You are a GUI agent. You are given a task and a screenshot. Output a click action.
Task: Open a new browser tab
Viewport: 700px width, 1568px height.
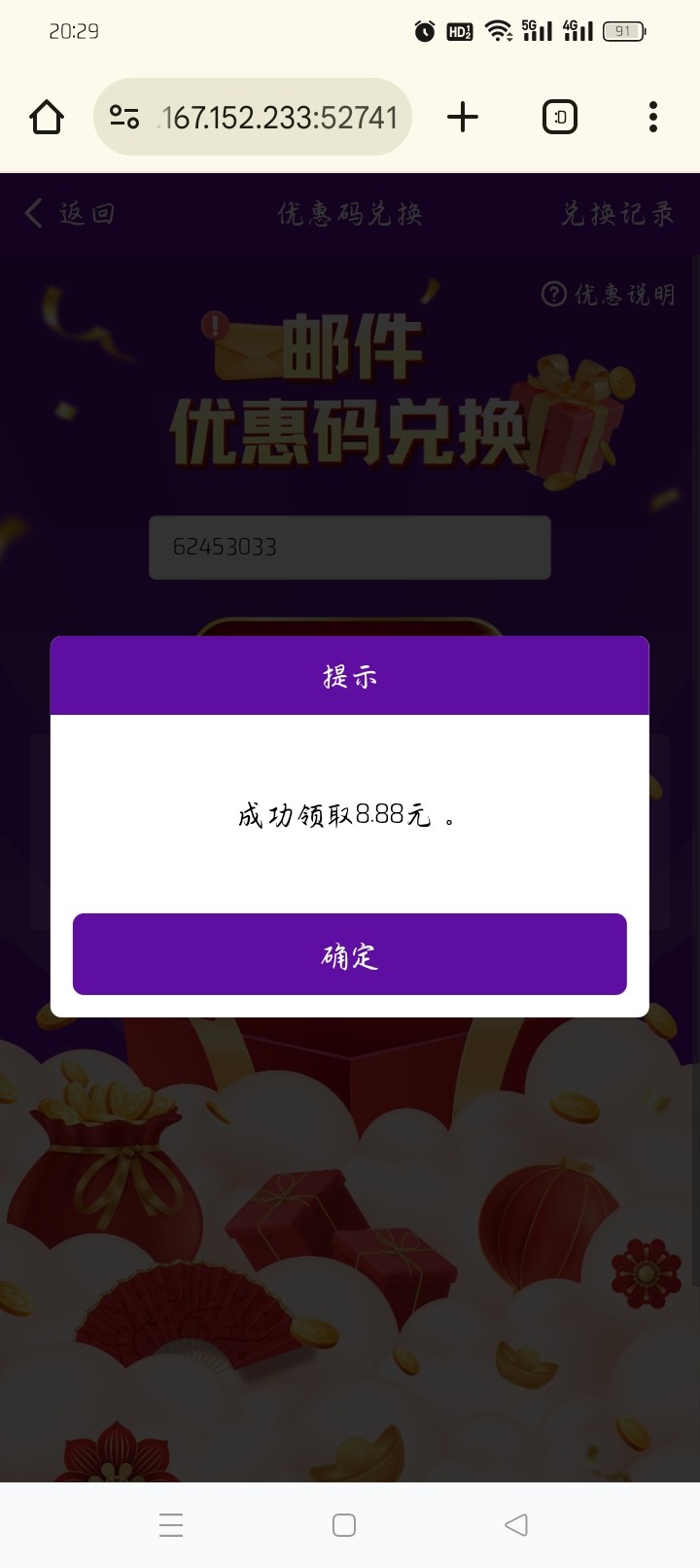463,118
